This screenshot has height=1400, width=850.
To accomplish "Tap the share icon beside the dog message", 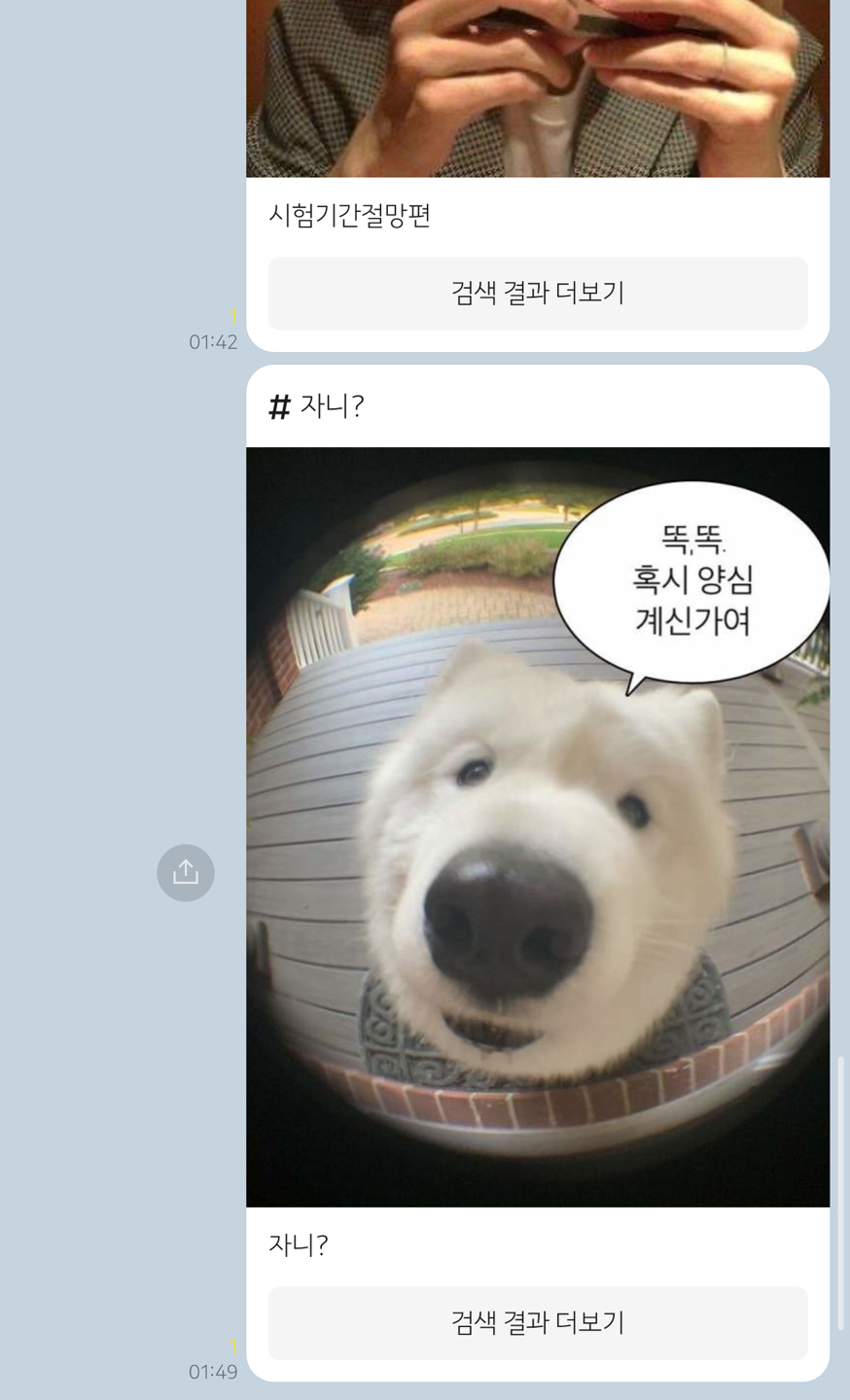I will tap(186, 872).
